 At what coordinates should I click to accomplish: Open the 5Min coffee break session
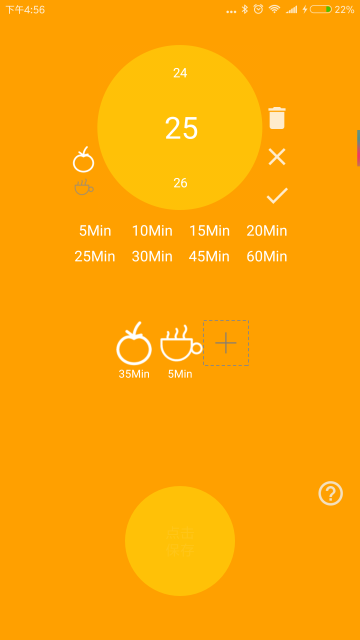point(180,350)
